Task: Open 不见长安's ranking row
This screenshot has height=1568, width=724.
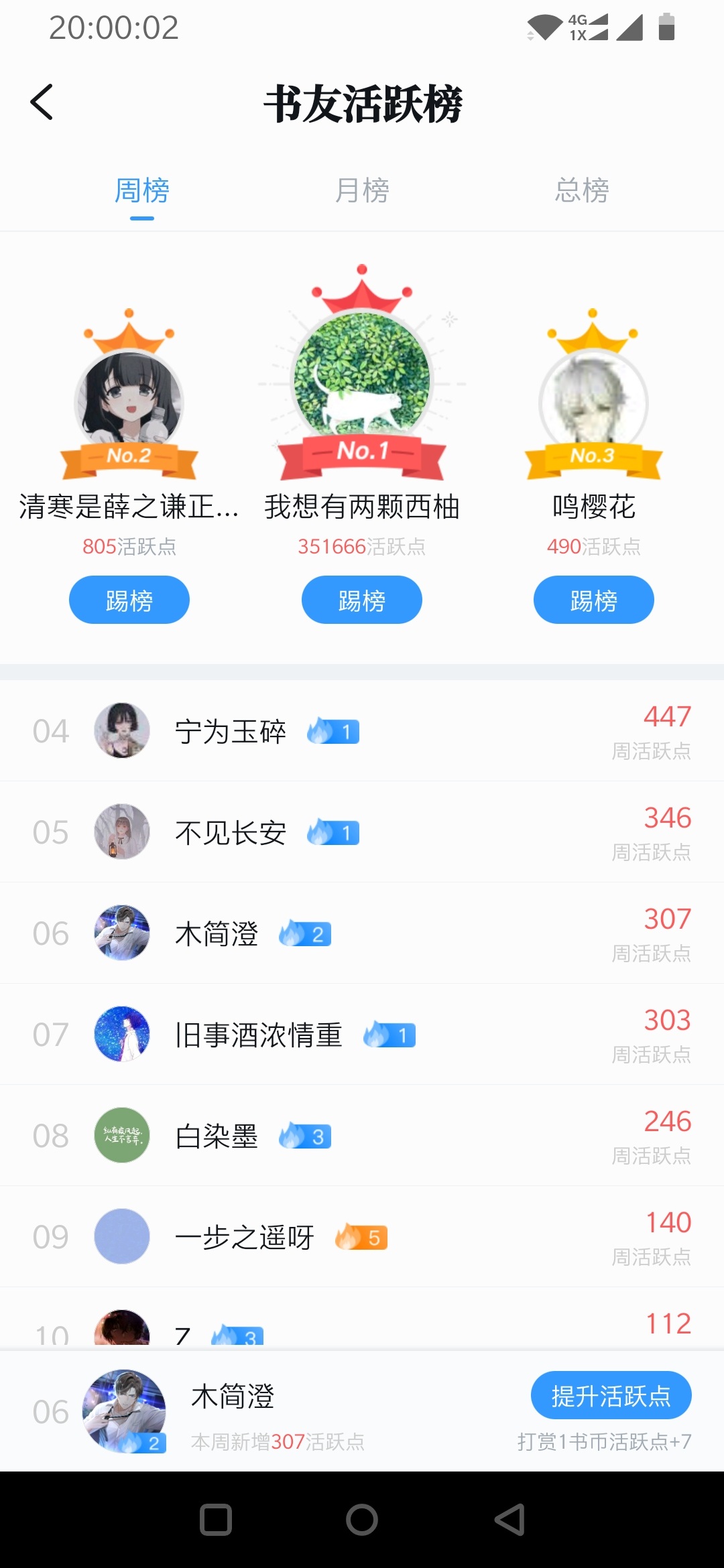Action: point(362,832)
